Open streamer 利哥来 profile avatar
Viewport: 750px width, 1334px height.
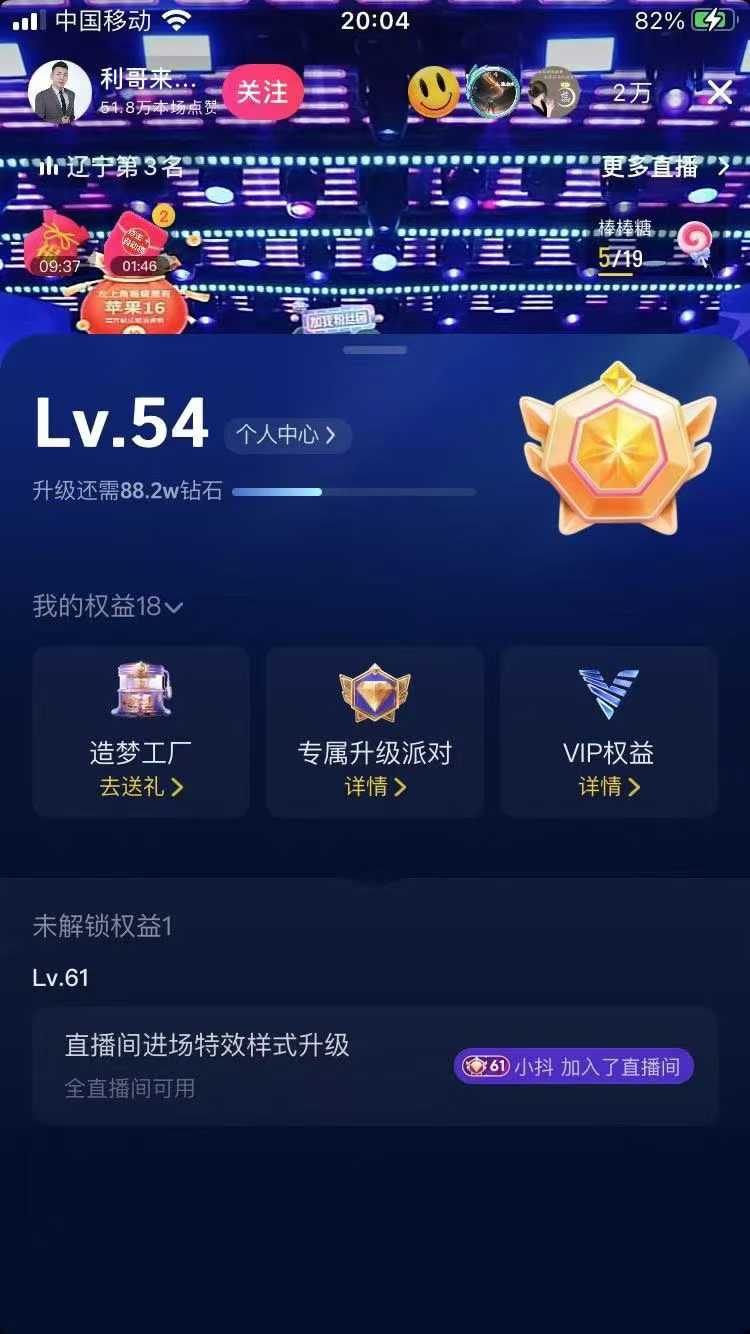coord(59,92)
